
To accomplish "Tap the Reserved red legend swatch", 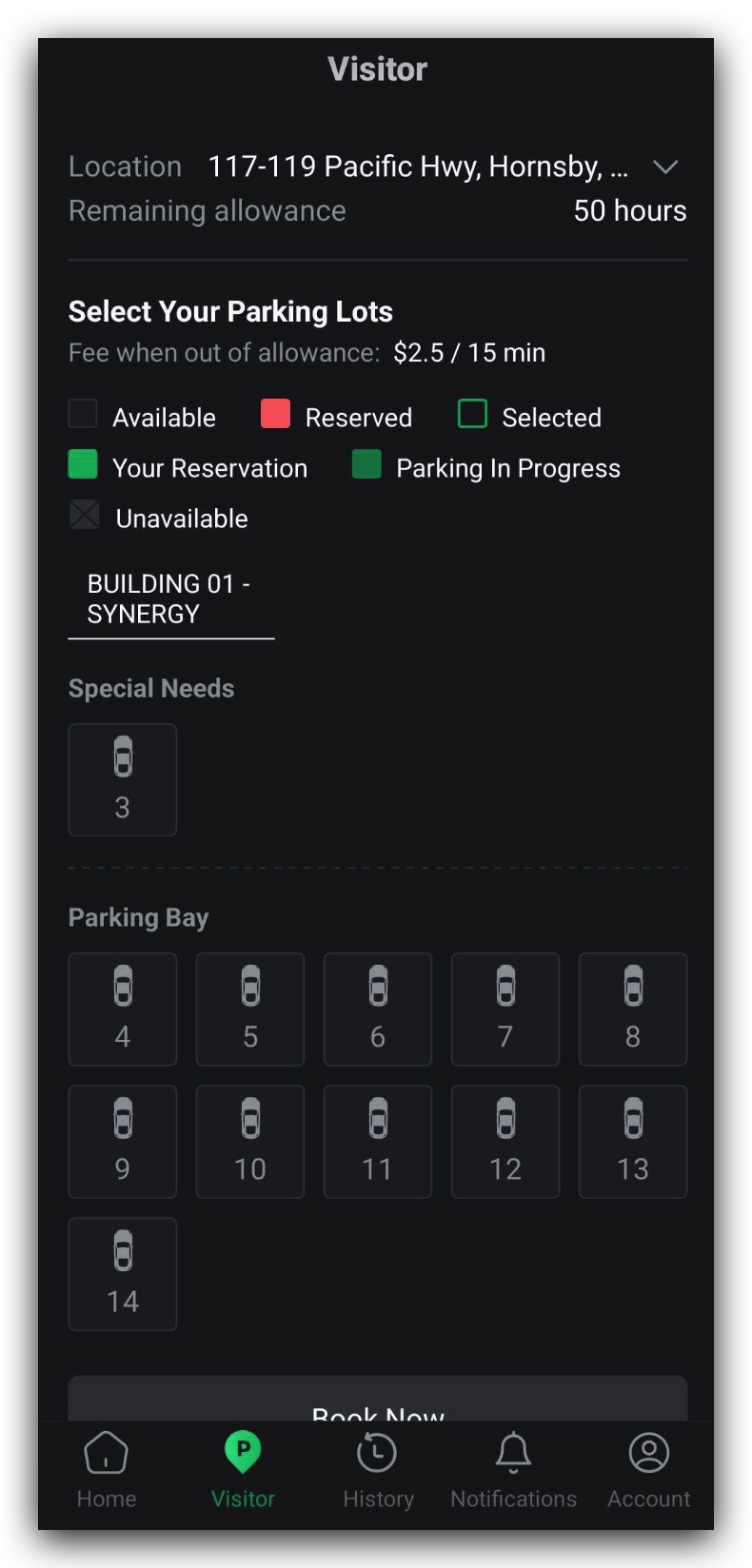I will (273, 414).
